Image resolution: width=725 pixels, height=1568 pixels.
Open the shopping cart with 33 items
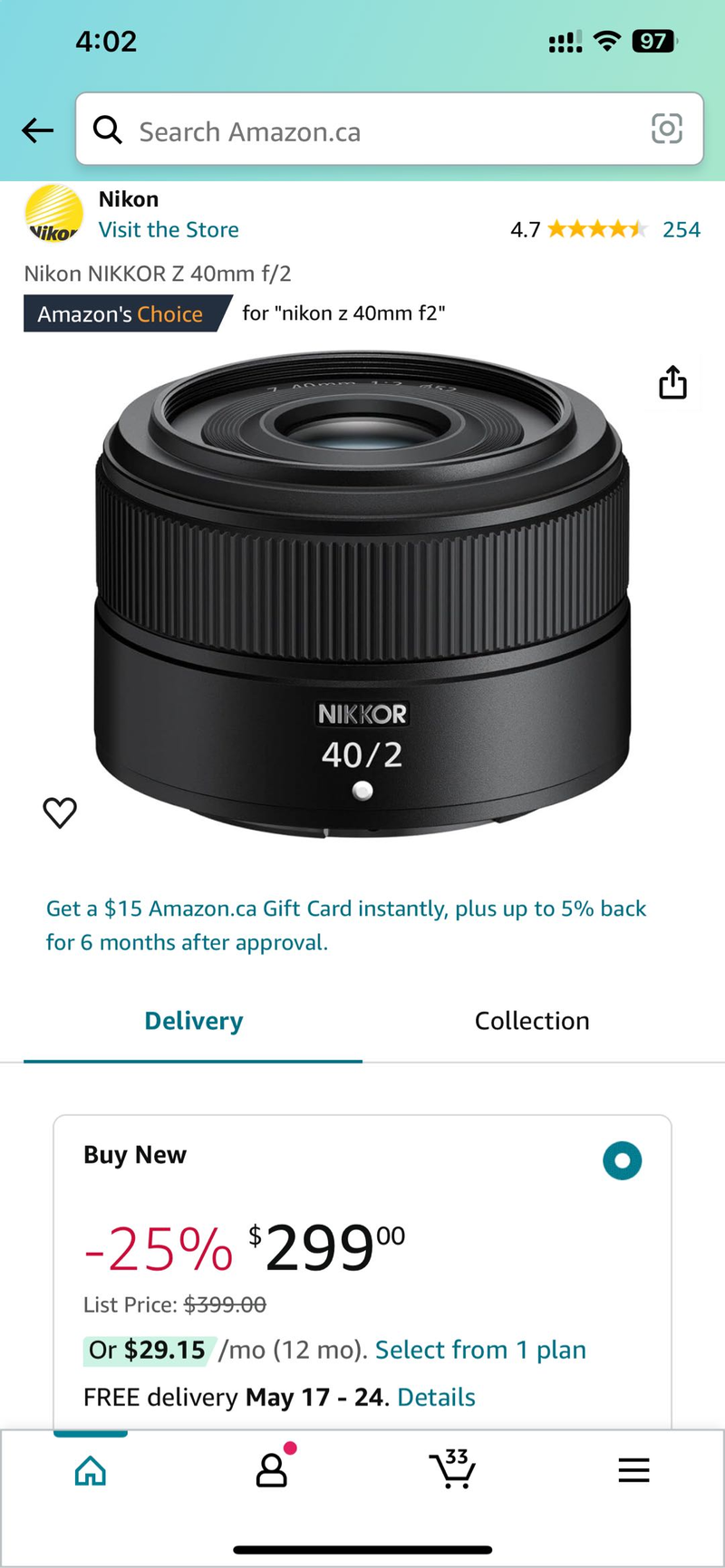[452, 1469]
